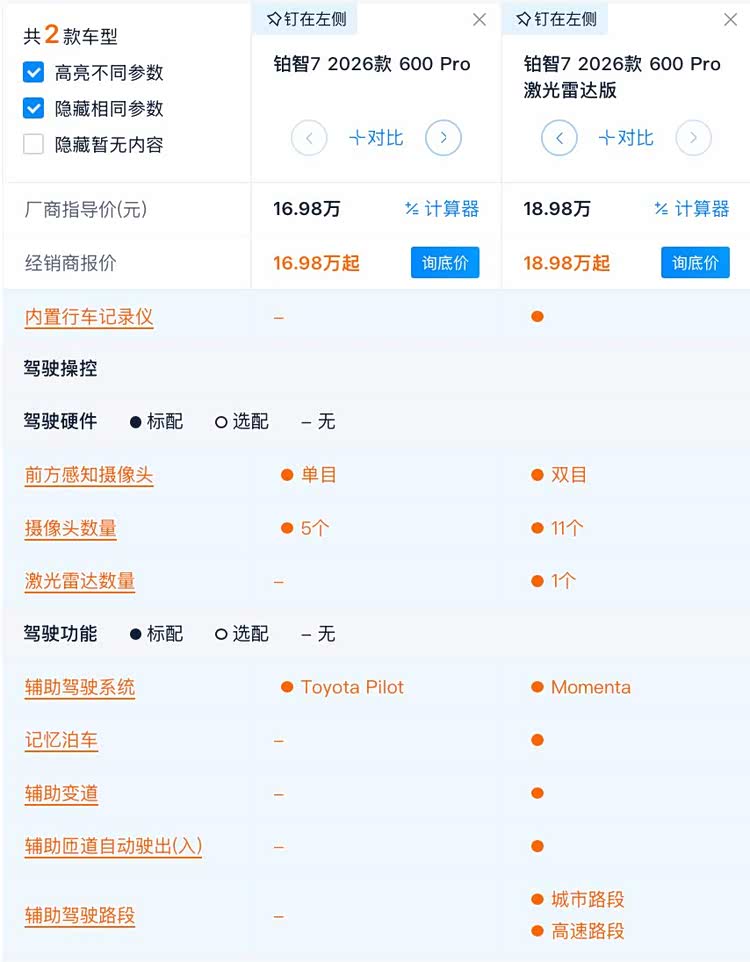Open the 计算器 for the 16.98万 price

pos(442,209)
